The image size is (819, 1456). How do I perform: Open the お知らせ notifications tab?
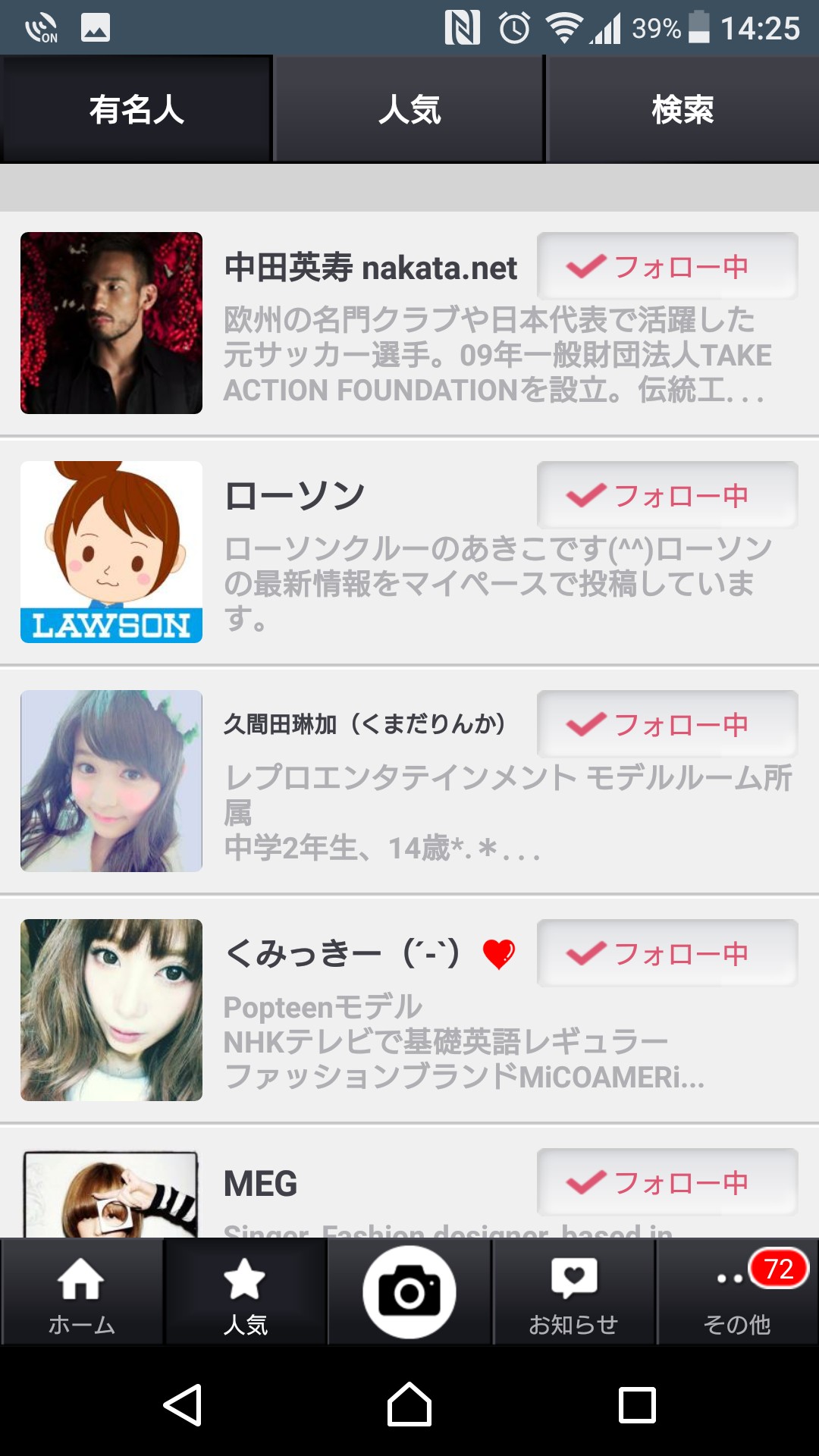click(x=573, y=1292)
